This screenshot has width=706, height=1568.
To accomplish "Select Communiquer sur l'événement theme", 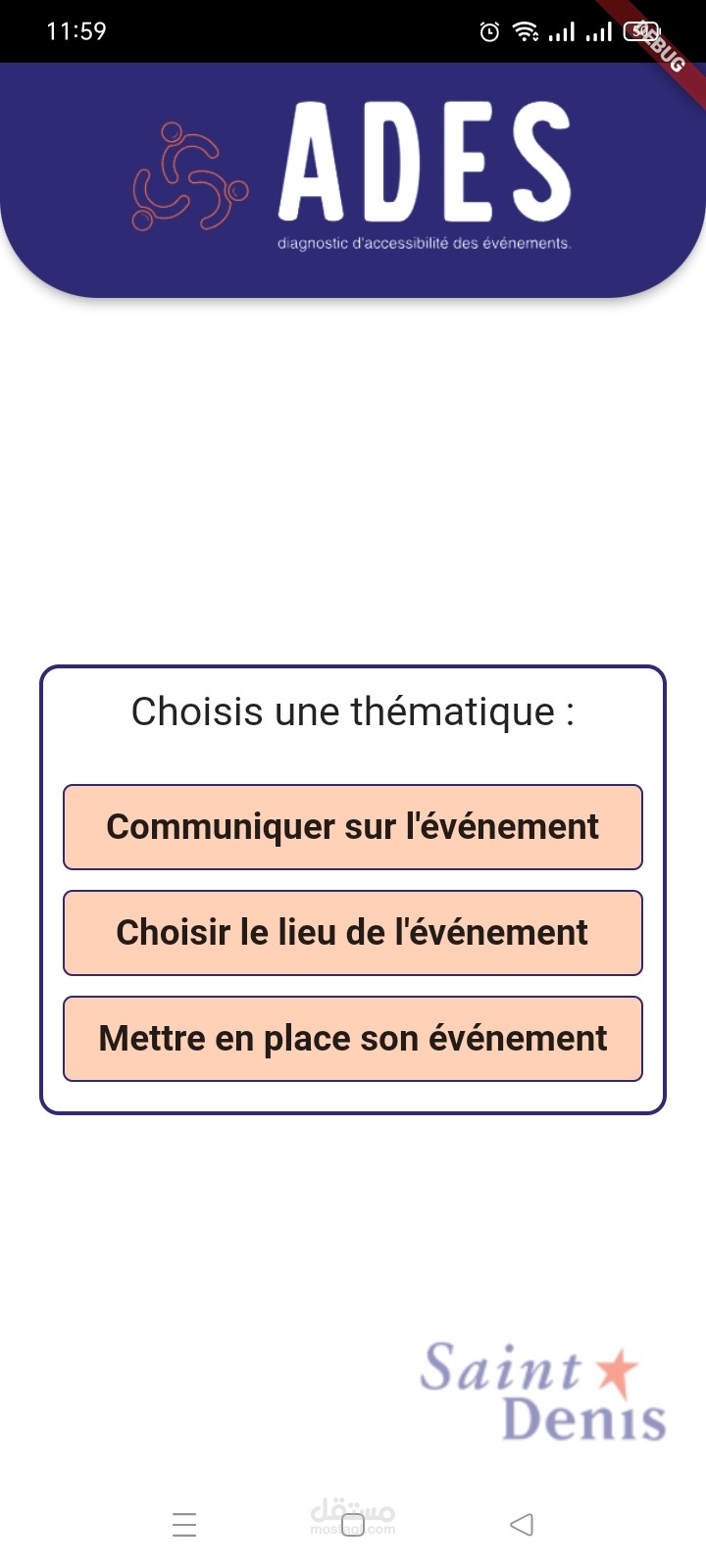I will (x=353, y=827).
